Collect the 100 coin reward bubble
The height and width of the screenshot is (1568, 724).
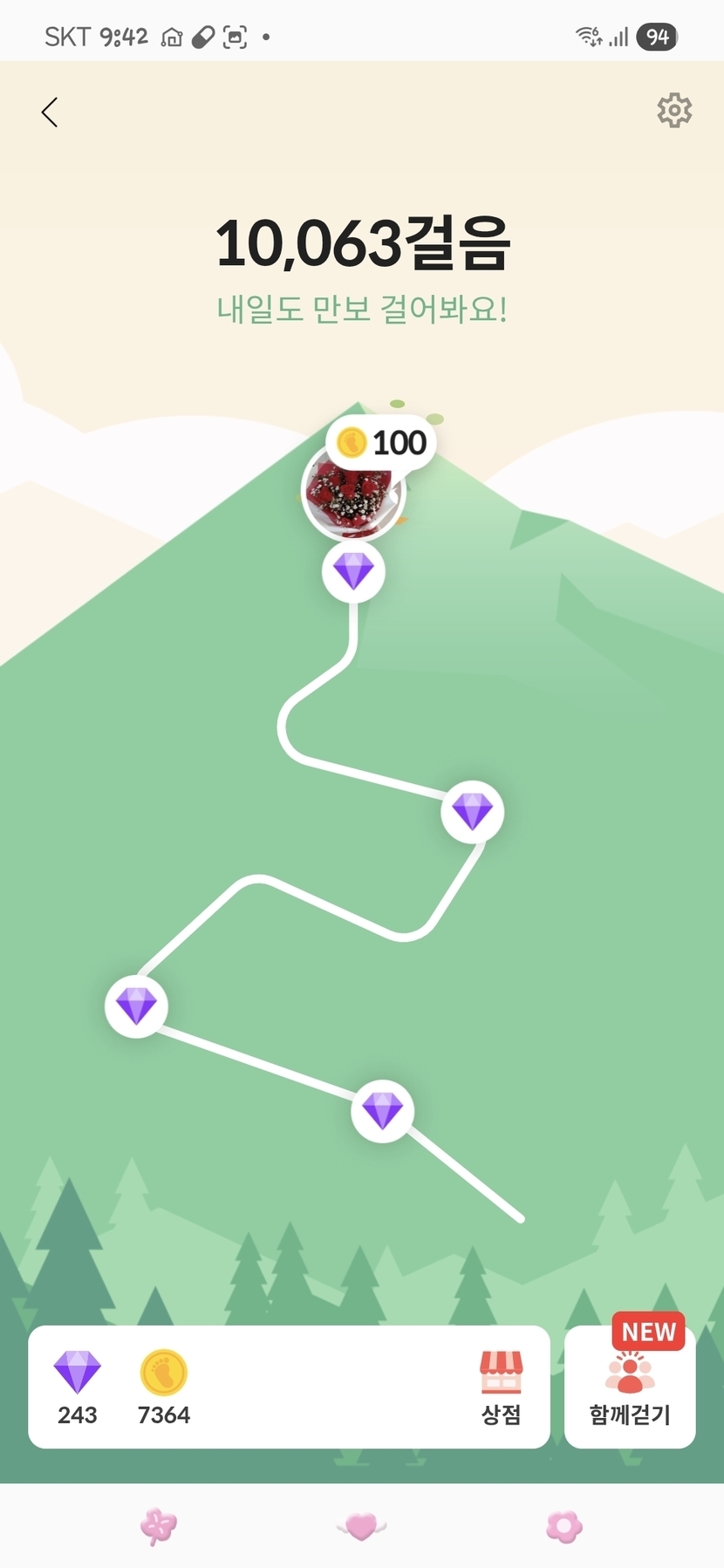tap(381, 443)
